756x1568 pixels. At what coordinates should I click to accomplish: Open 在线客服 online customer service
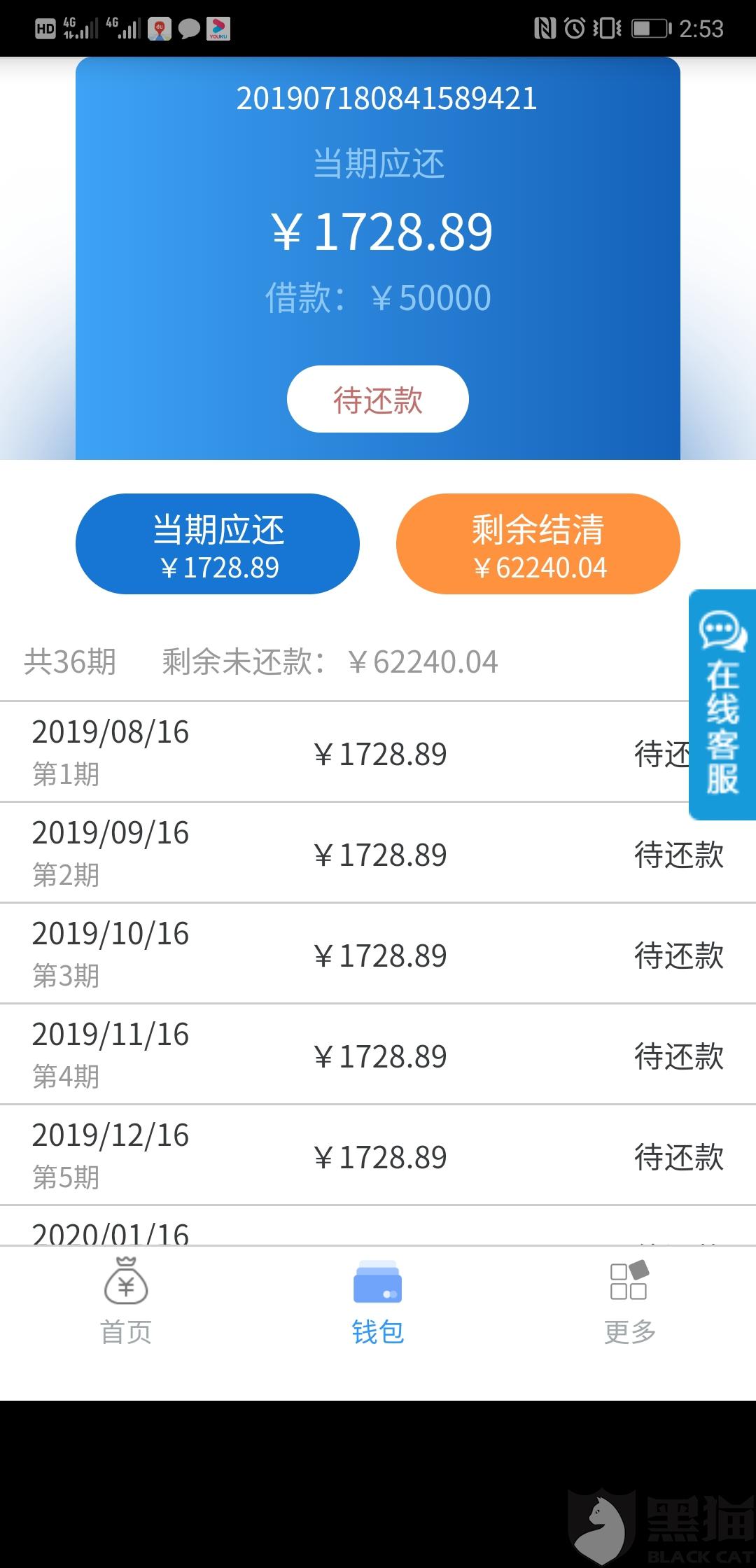click(x=722, y=704)
